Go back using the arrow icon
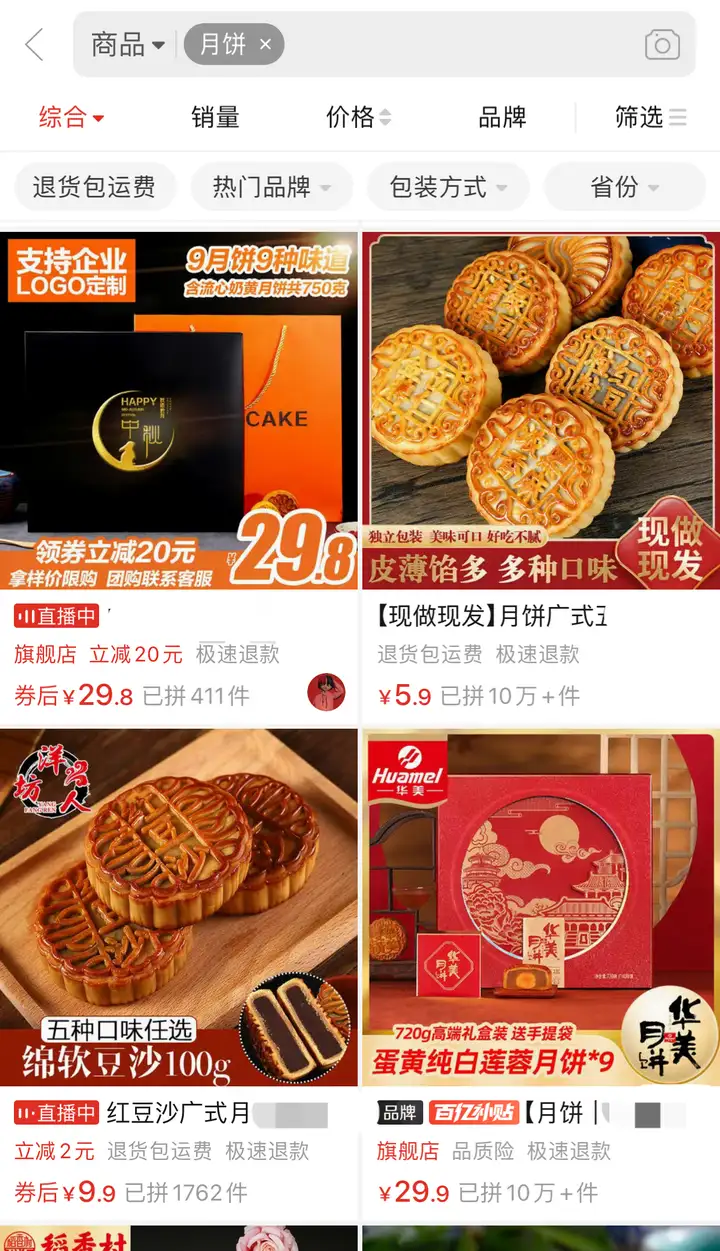Screen dimensions: 720x1251 (x=35, y=45)
